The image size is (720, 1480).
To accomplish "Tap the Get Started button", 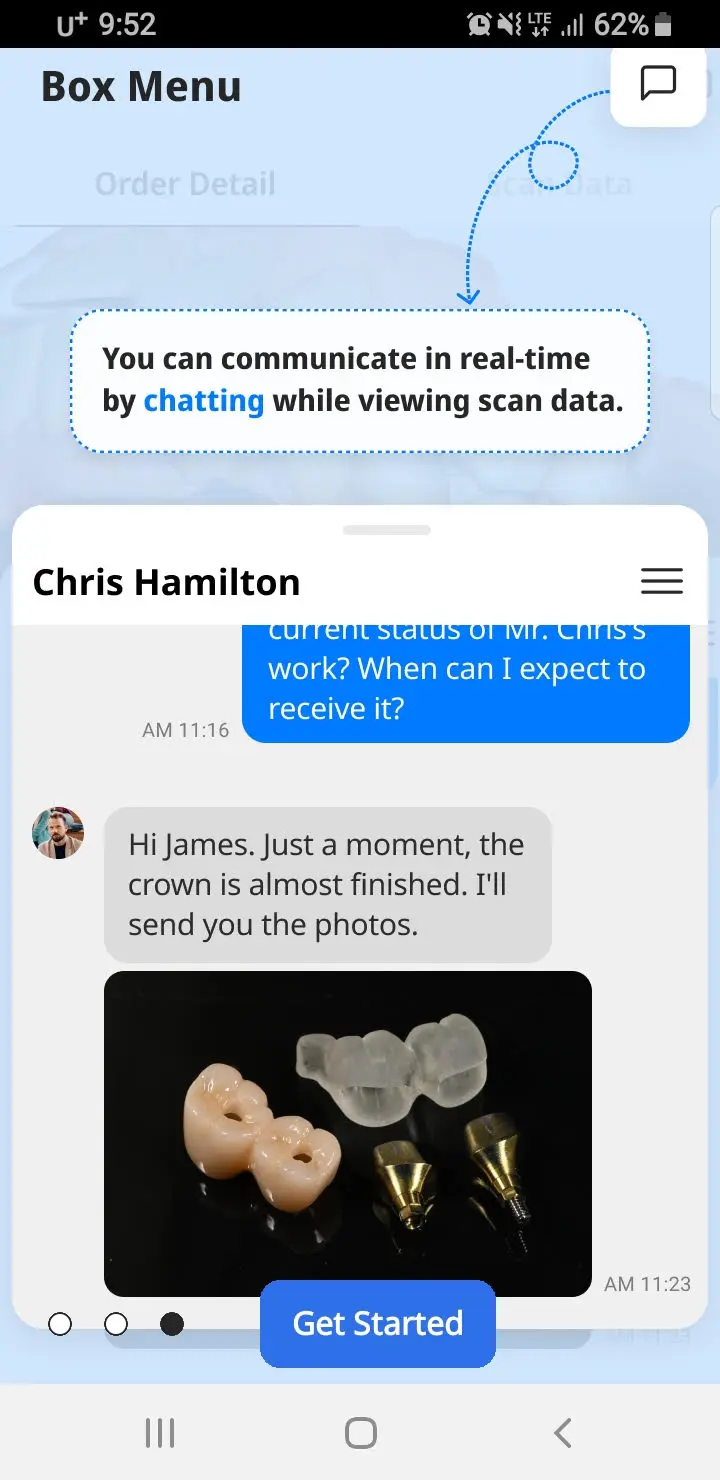I will coord(378,1323).
